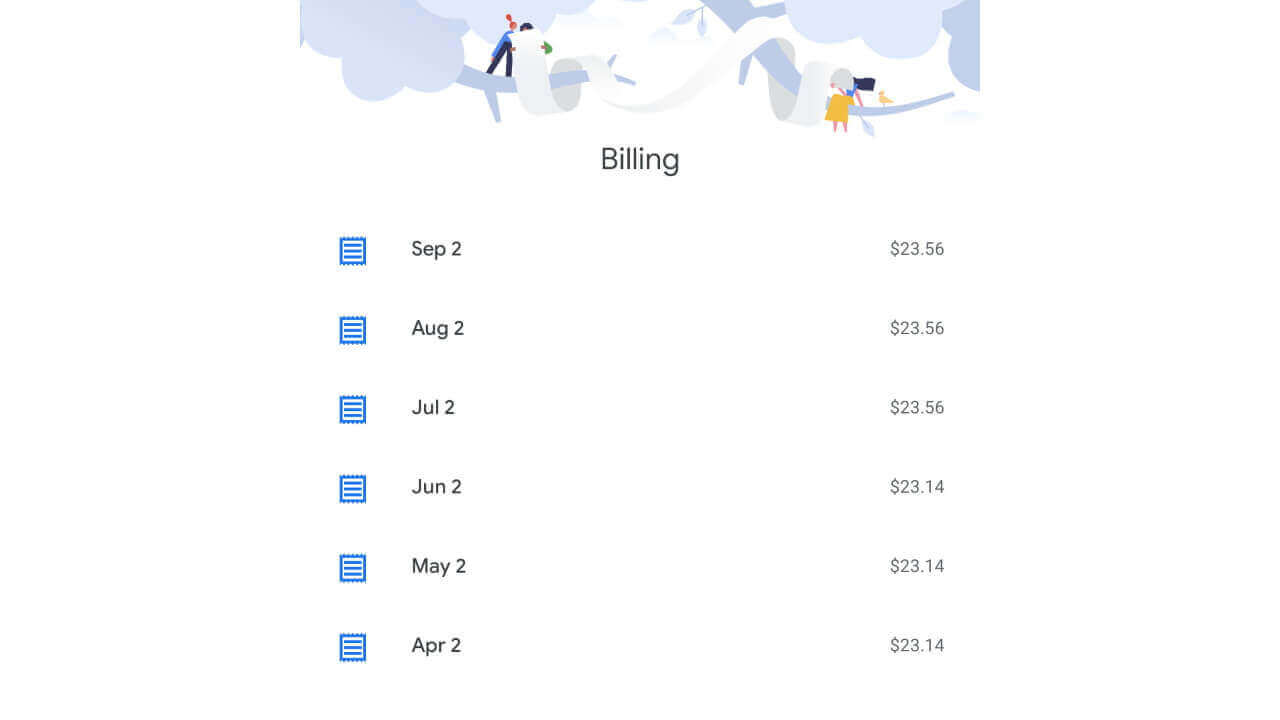Tap the Apr 2 billing row
This screenshot has height=720, width=1280.
coord(436,645)
